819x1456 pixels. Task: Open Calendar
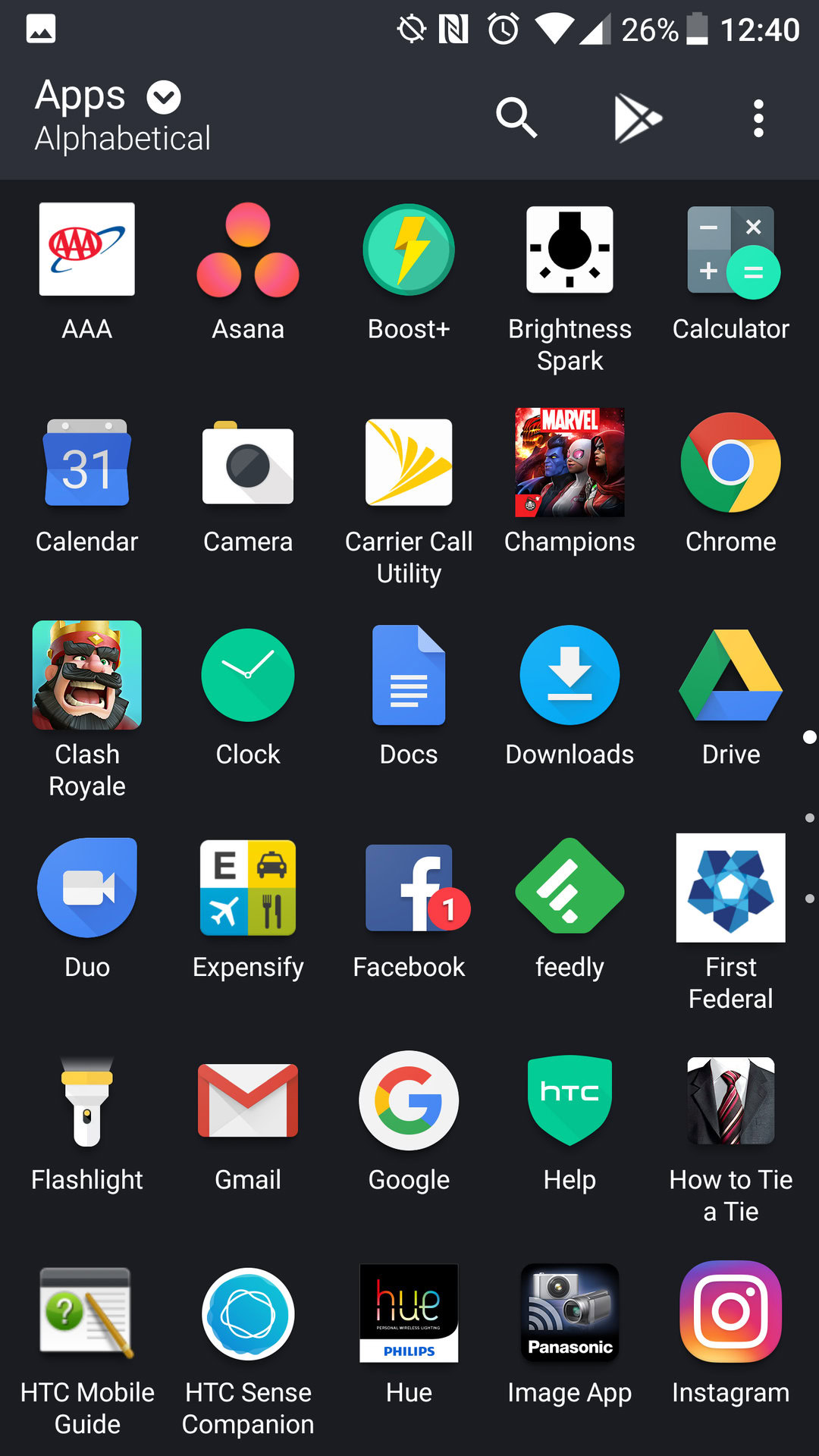pyautogui.click(x=87, y=463)
